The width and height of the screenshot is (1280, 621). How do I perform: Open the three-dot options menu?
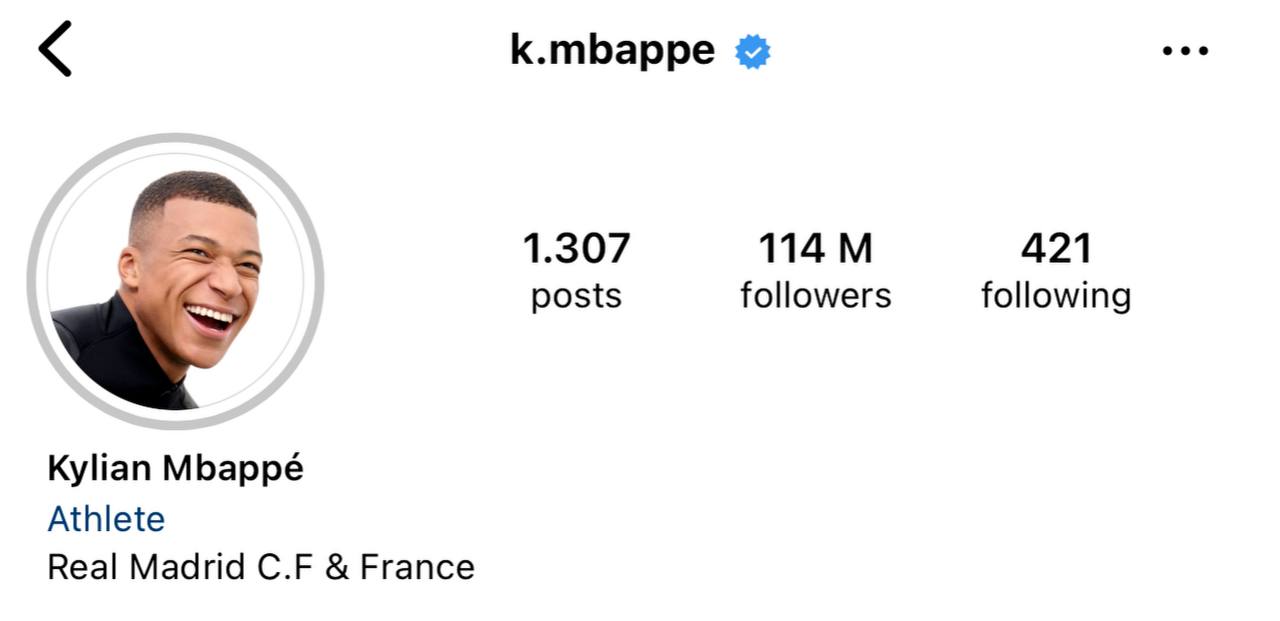pyautogui.click(x=1185, y=51)
